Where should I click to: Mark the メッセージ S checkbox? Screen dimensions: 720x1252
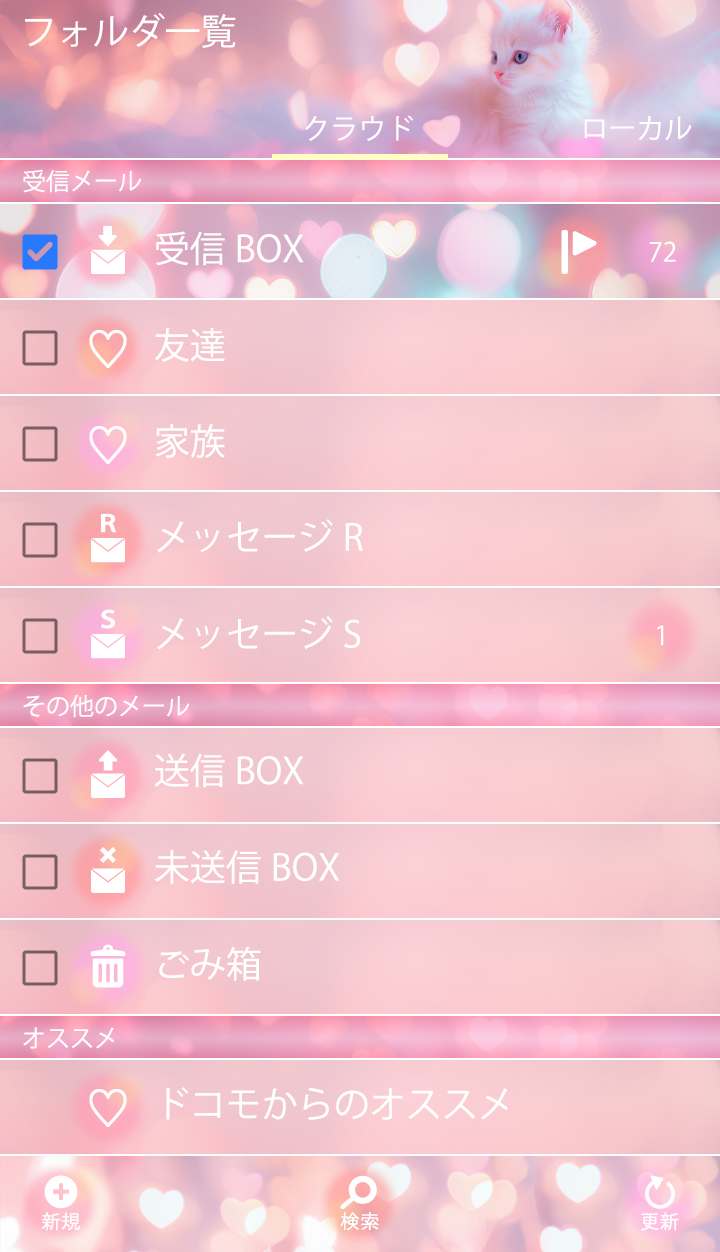(40, 636)
